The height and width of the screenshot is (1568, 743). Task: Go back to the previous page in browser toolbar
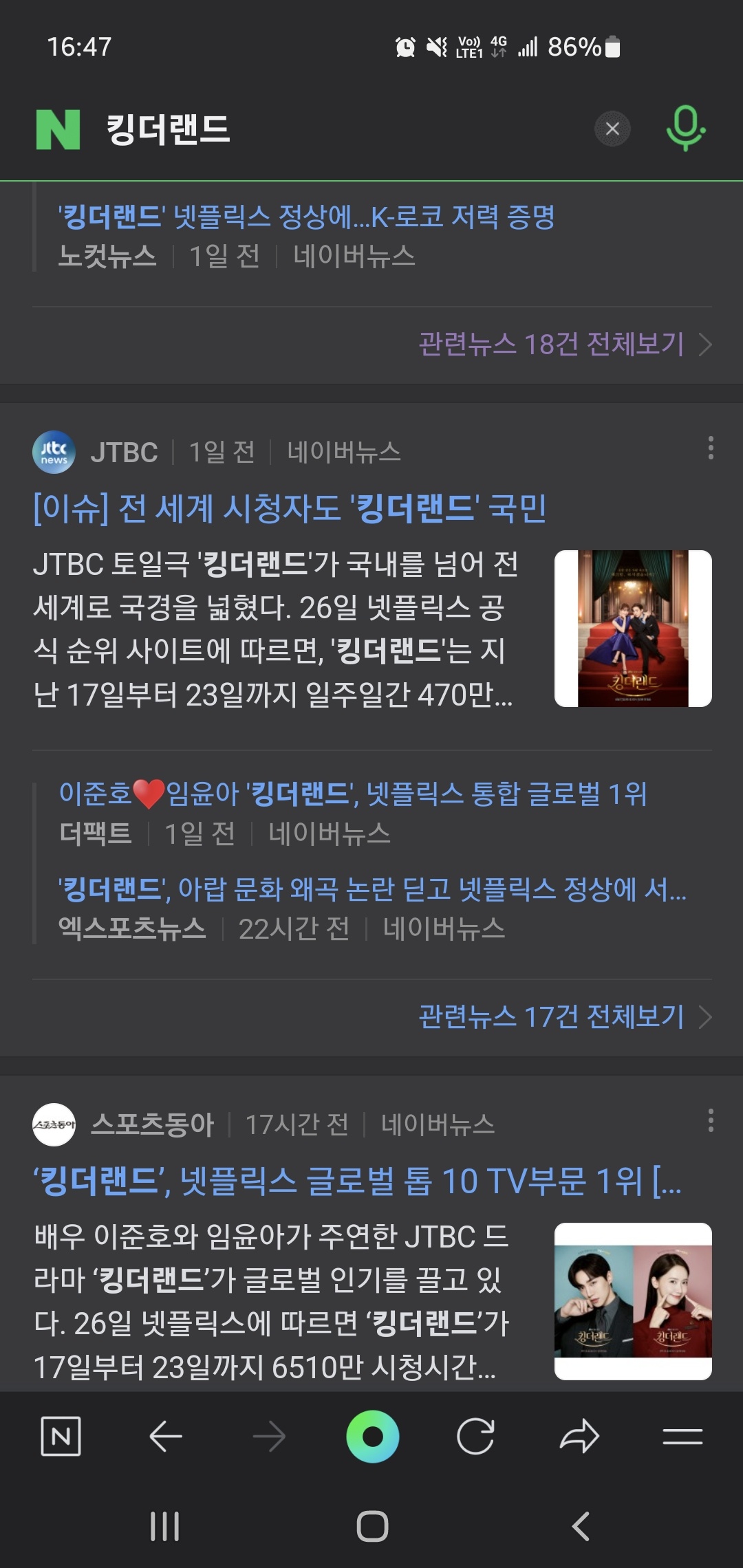[166, 1436]
